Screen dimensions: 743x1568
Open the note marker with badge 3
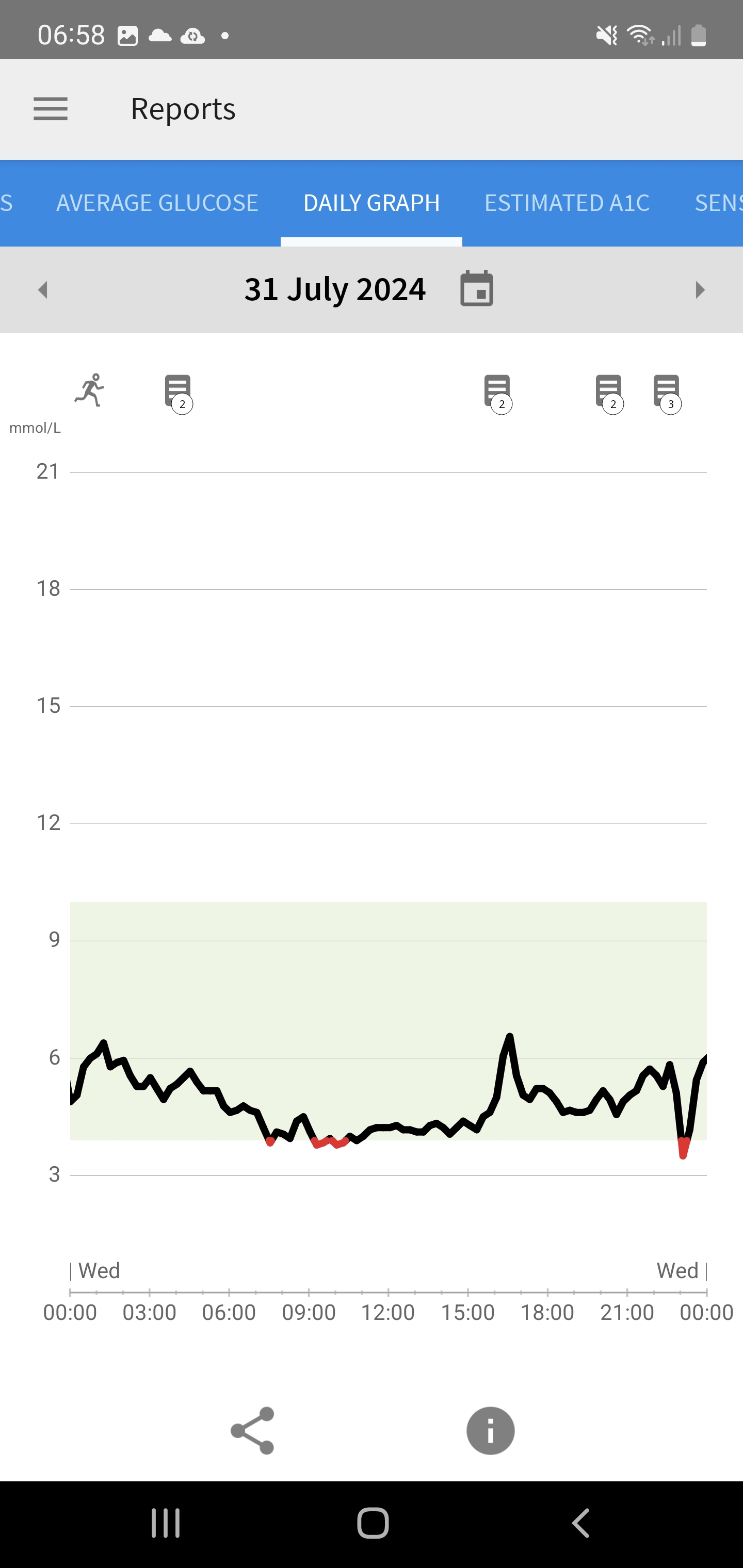click(667, 393)
